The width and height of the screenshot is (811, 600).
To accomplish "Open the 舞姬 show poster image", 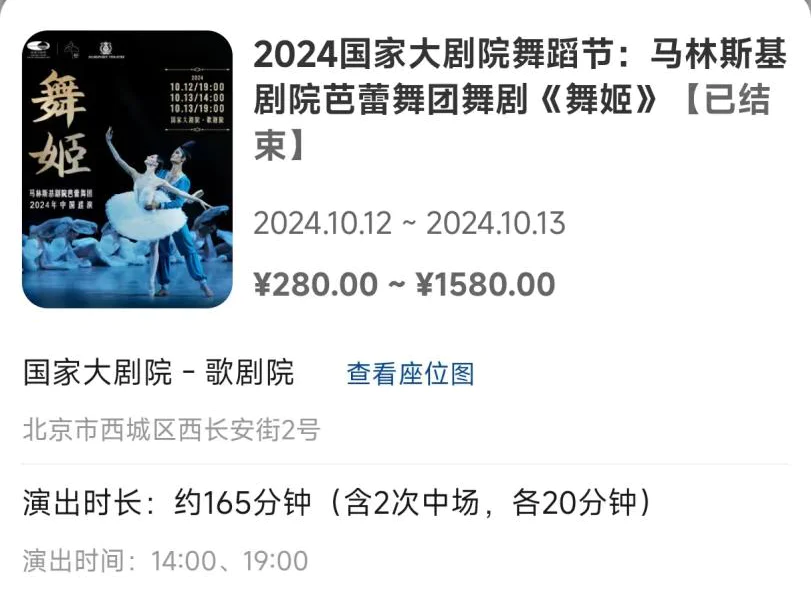I will 127,169.
